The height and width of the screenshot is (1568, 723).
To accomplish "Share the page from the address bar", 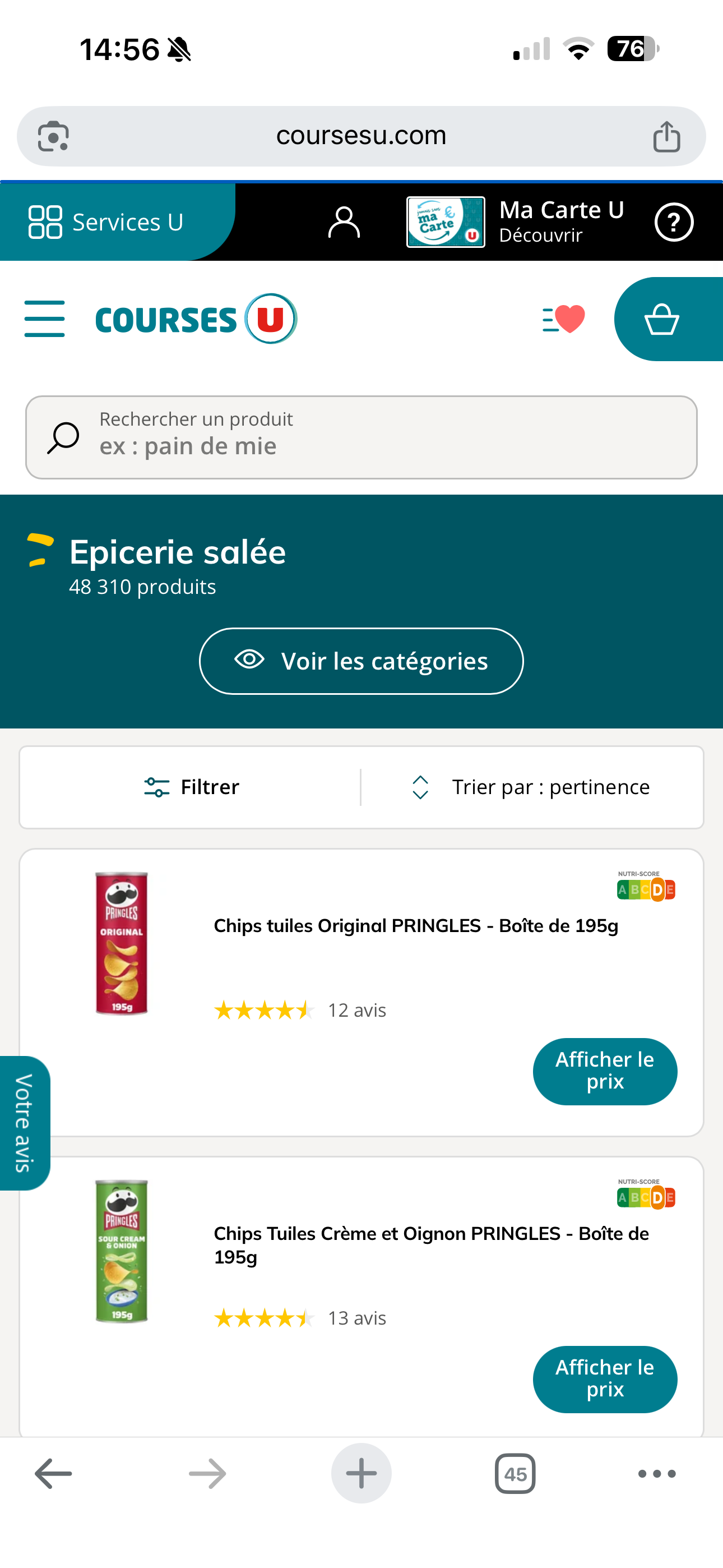I will 666,136.
